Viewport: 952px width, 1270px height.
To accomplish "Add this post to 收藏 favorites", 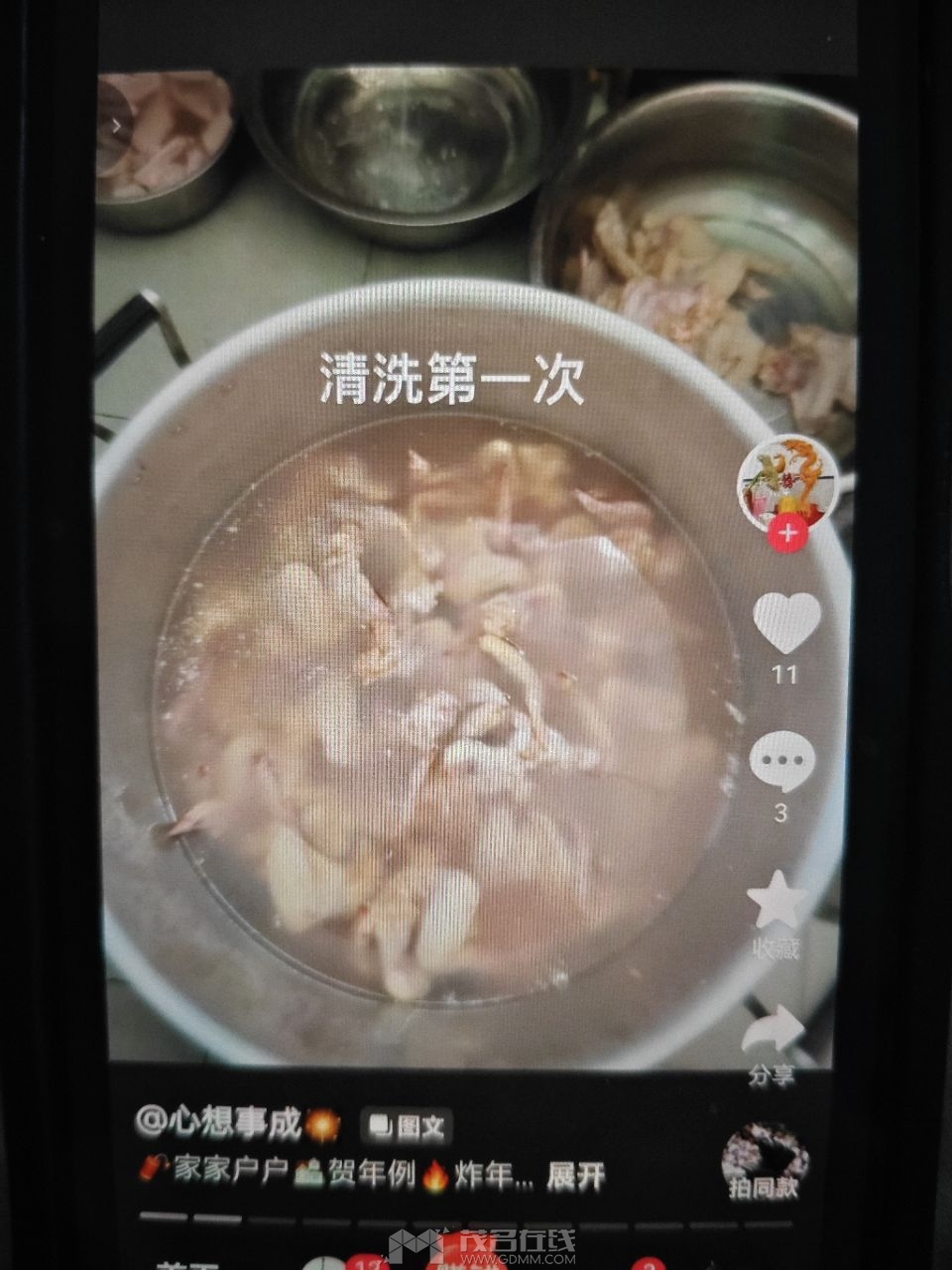I will point(776,899).
